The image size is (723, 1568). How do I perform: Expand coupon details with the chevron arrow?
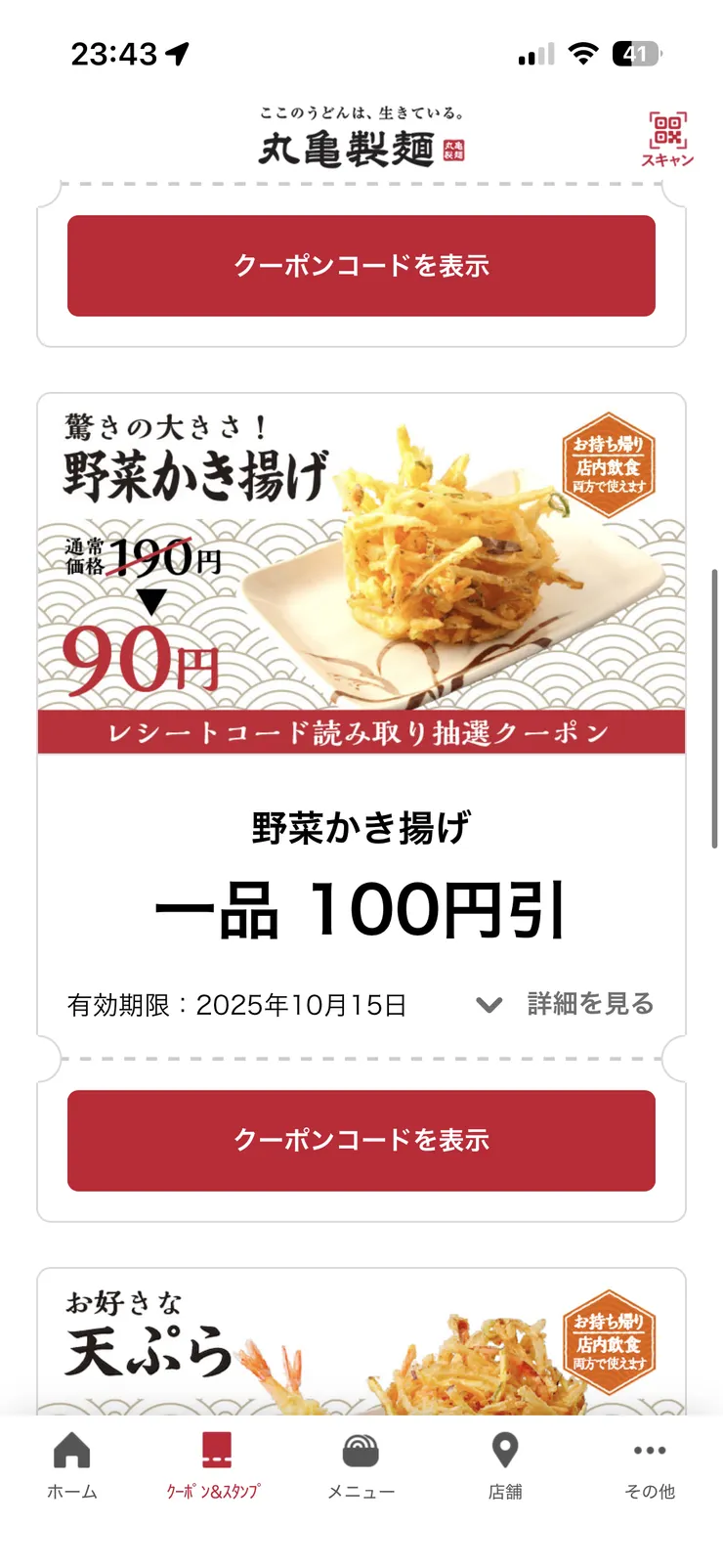(x=489, y=1004)
